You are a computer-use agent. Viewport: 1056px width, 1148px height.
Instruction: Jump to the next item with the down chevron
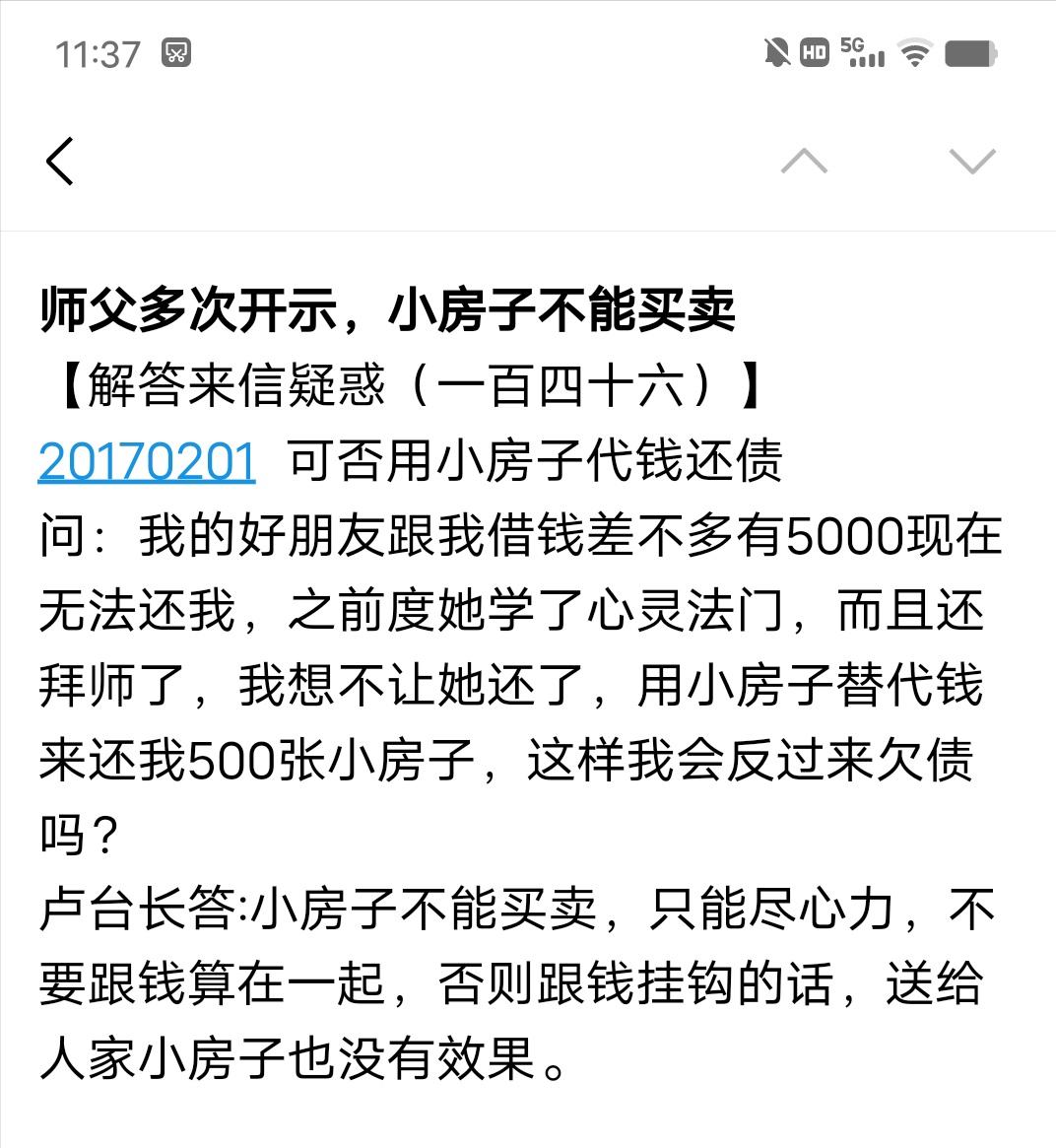pos(971,161)
